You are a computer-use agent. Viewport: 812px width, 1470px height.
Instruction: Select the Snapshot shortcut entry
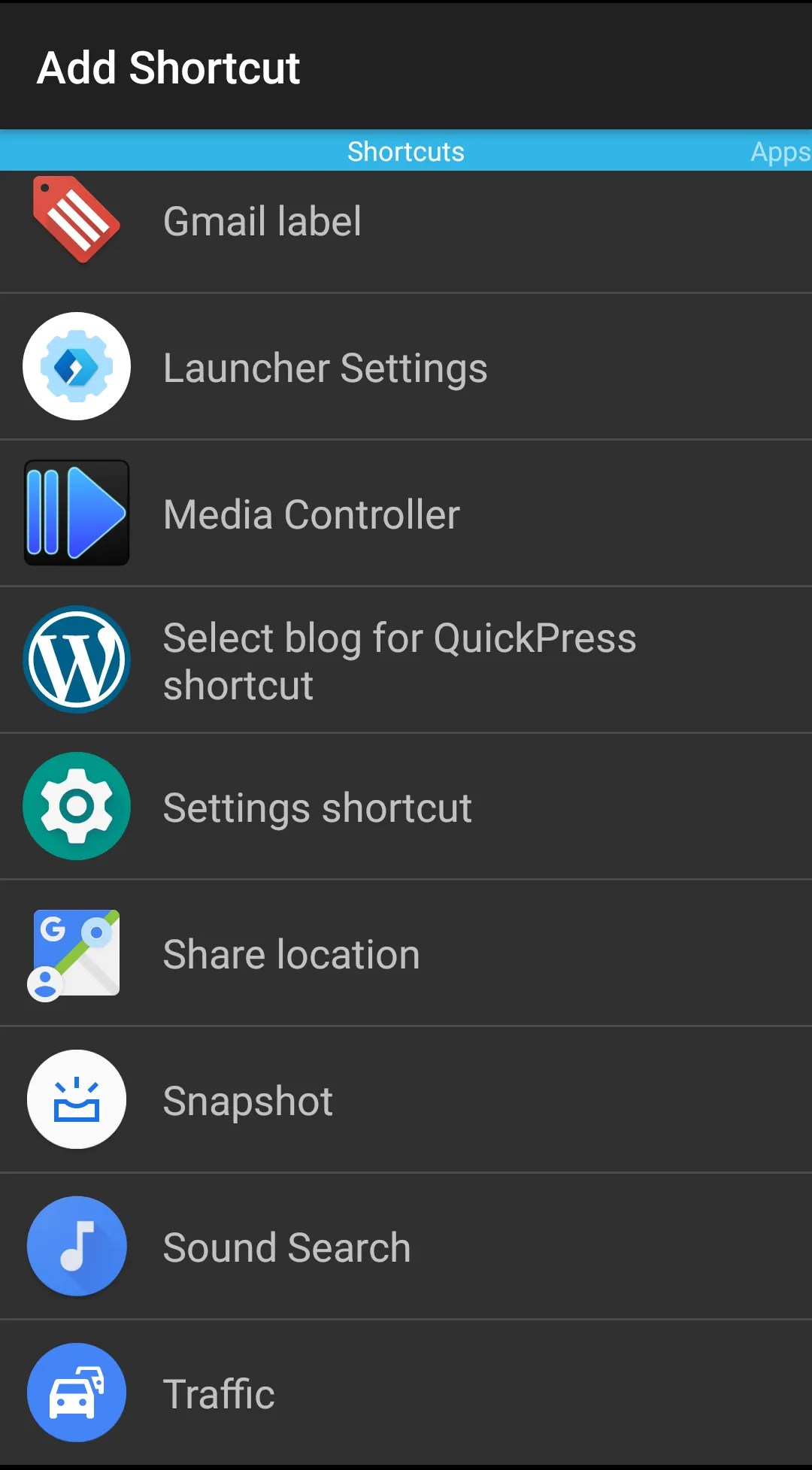(406, 1099)
